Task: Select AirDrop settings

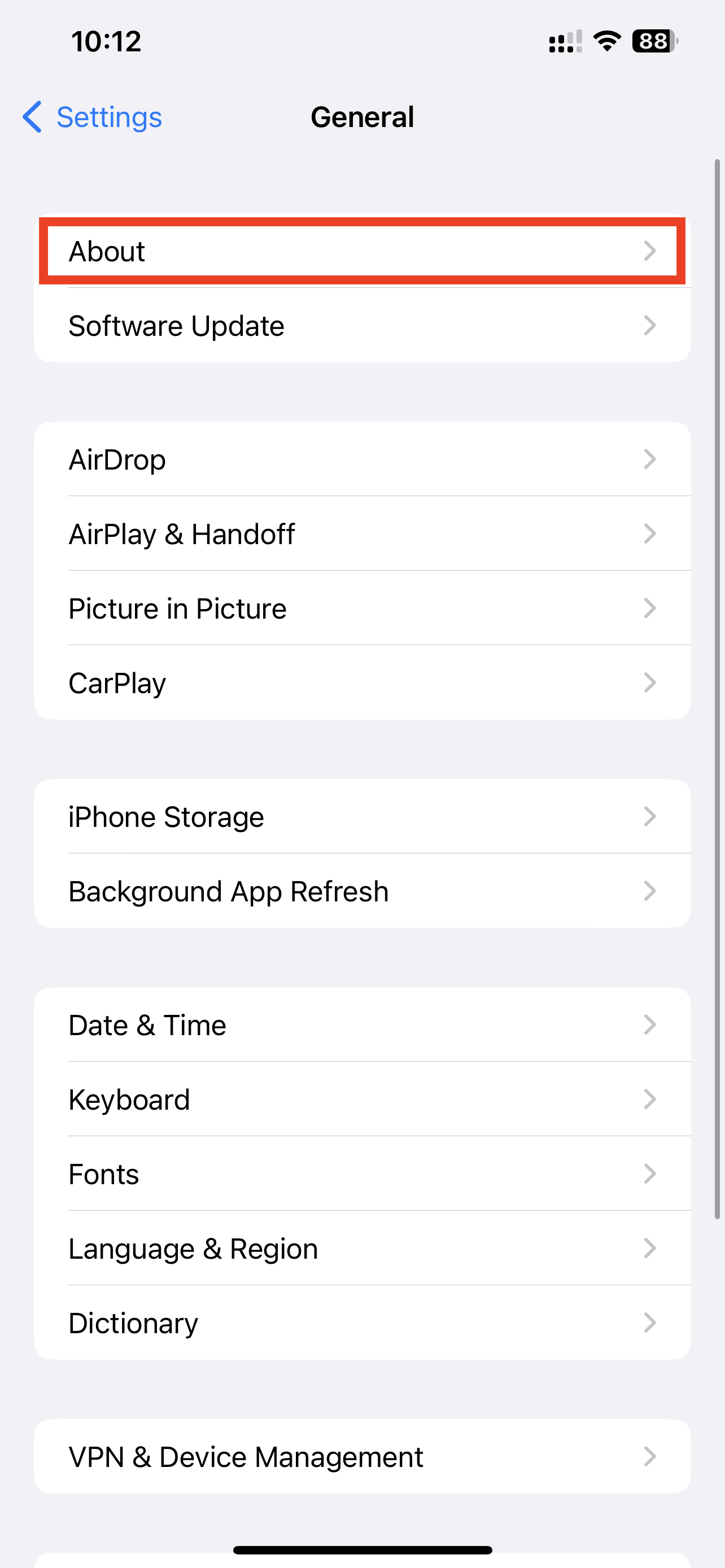Action: 362,459
